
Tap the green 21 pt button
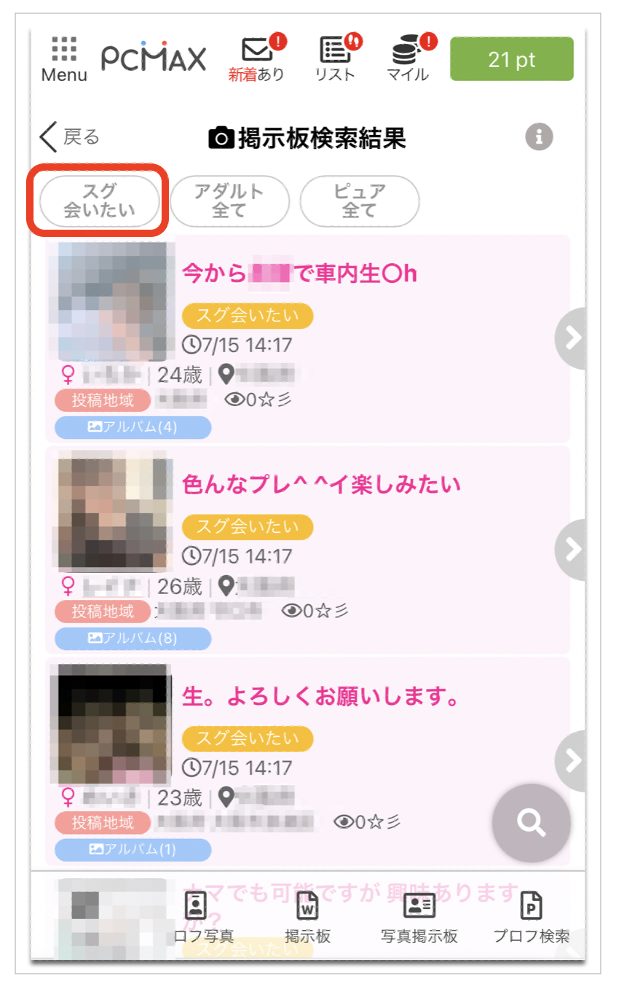point(511,59)
